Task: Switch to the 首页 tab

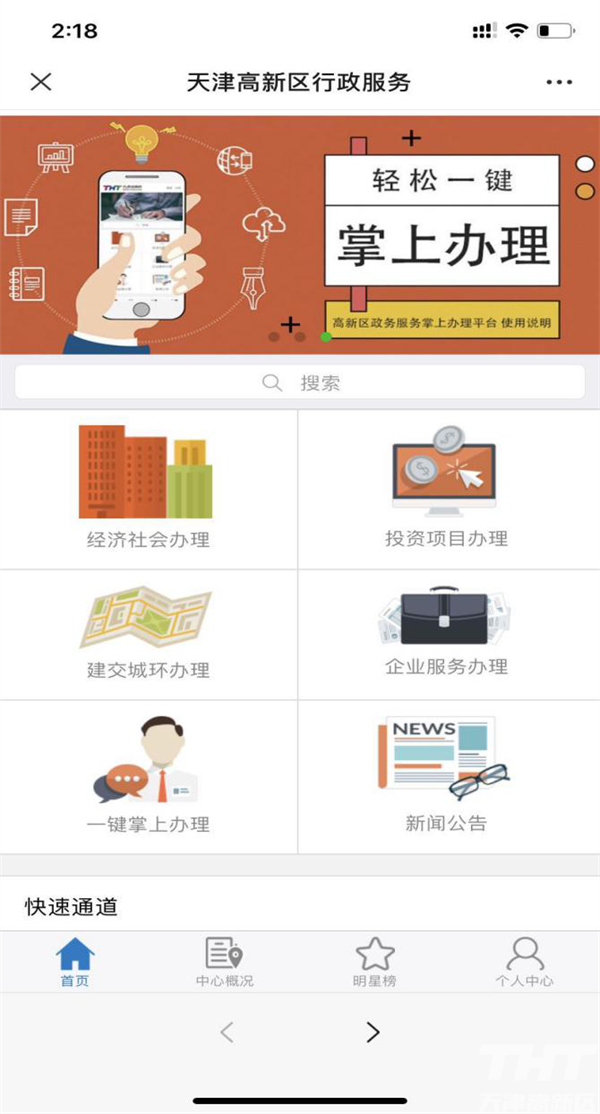Action: tap(75, 962)
